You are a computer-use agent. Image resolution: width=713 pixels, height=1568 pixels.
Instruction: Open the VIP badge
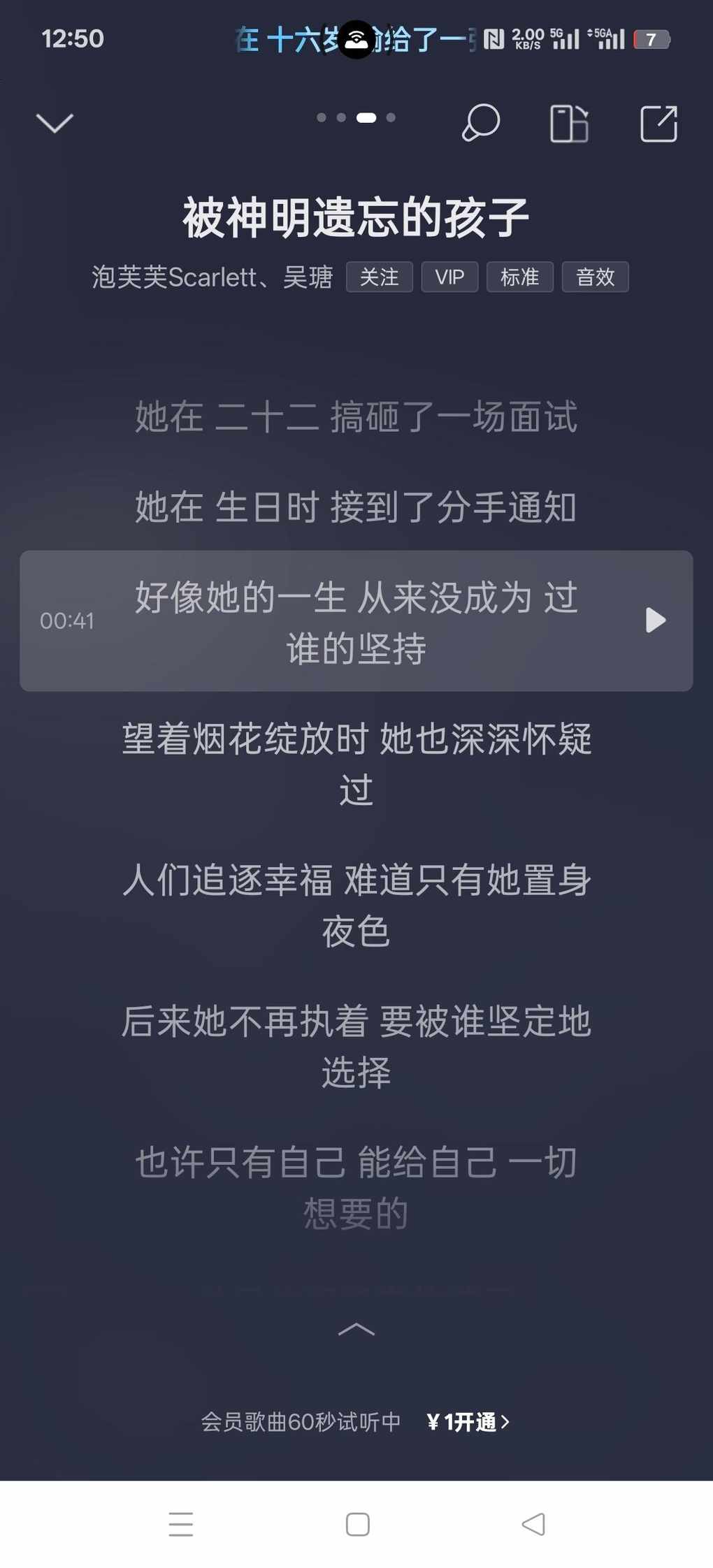pyautogui.click(x=449, y=277)
